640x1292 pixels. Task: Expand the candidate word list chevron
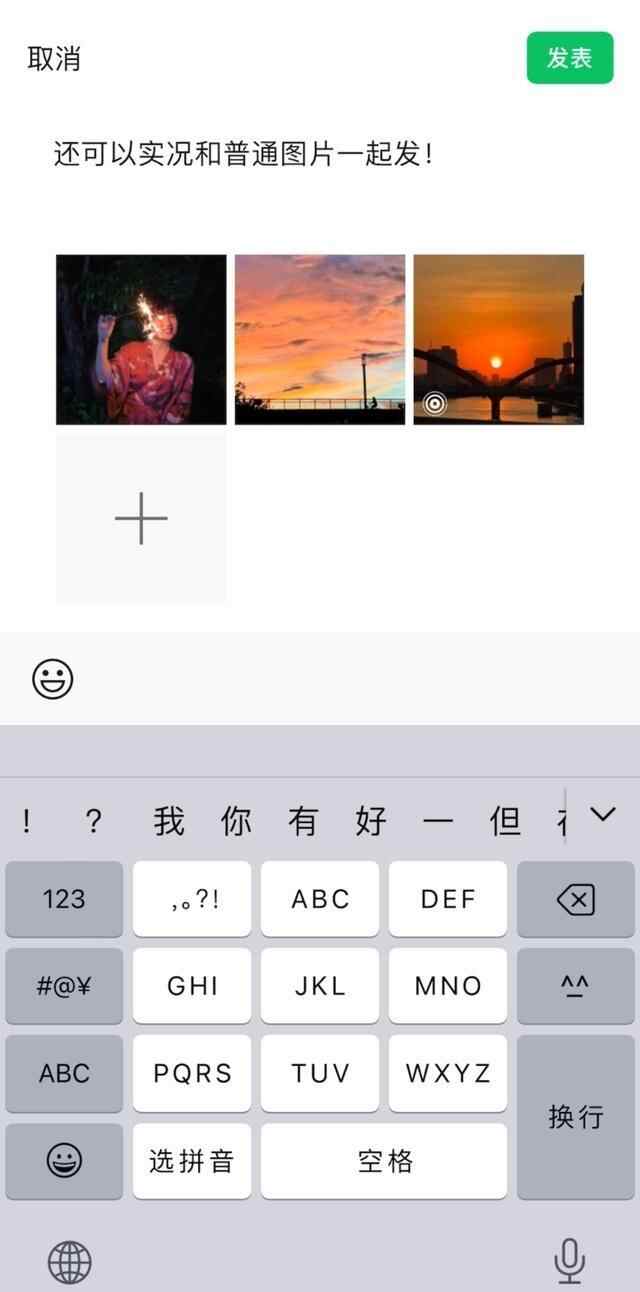602,815
